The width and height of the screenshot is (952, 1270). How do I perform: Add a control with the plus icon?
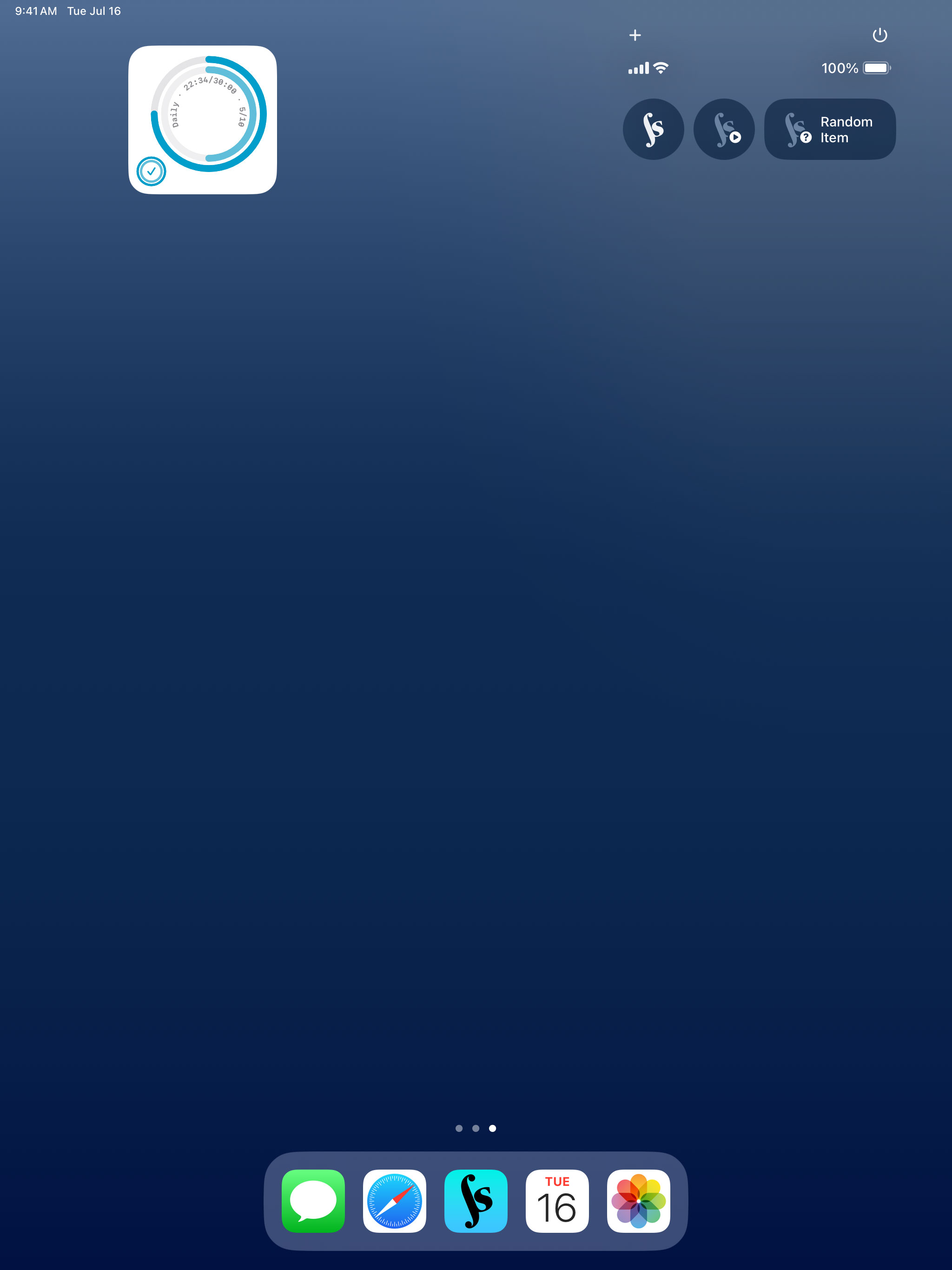[635, 36]
